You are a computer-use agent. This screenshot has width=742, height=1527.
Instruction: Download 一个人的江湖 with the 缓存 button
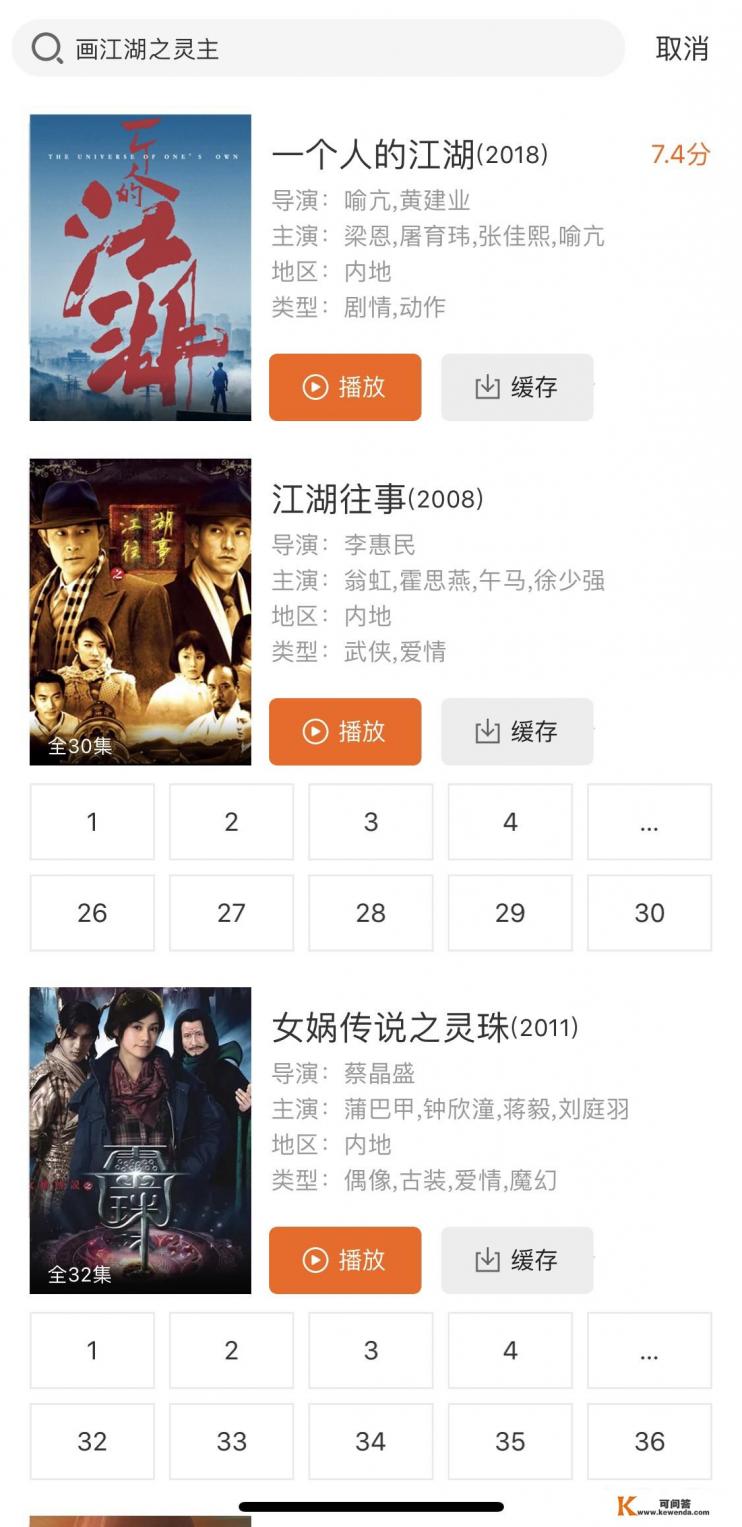pyautogui.click(x=517, y=387)
